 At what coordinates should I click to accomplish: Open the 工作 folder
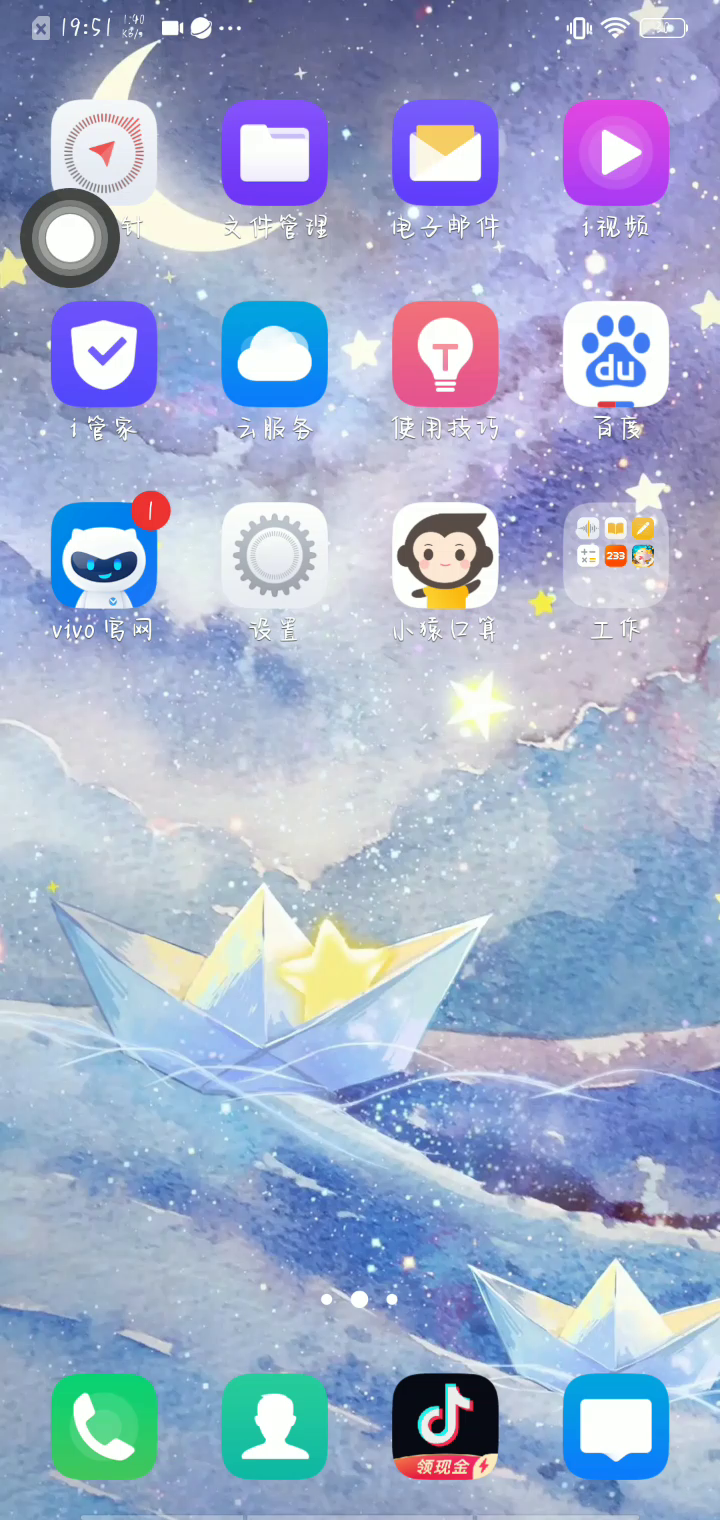[x=616, y=555]
